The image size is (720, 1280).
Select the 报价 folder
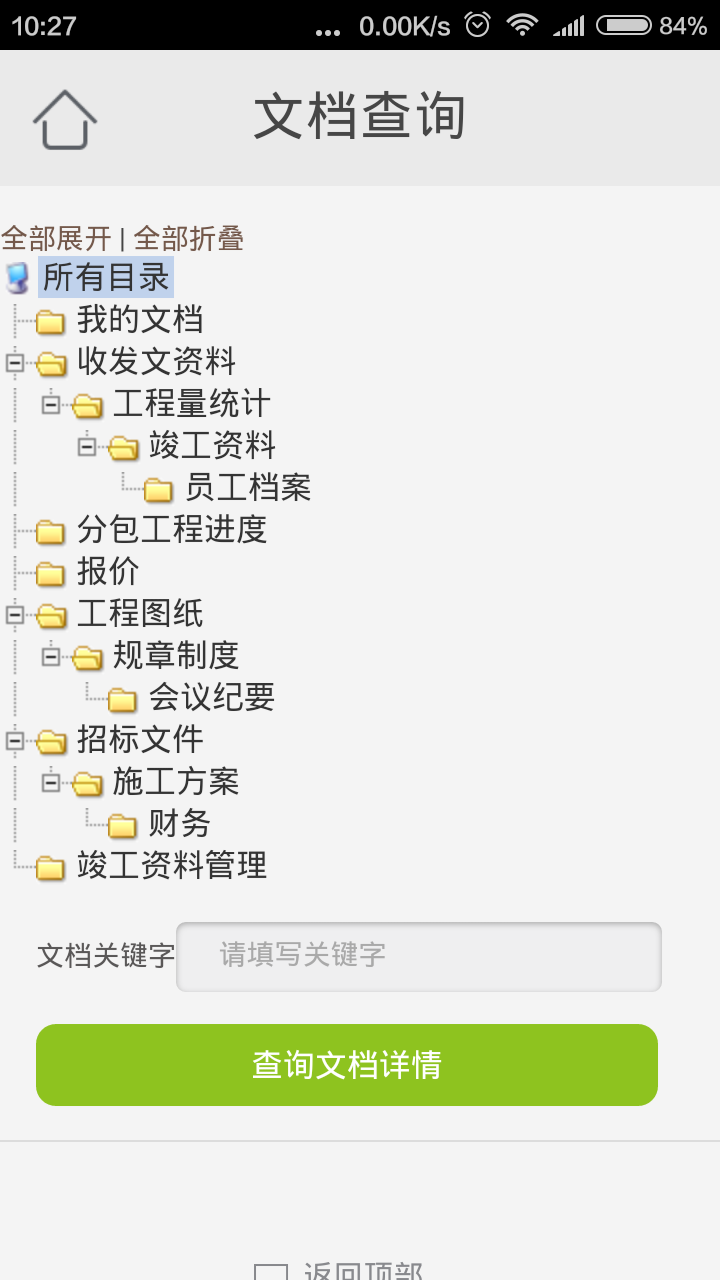pos(107,572)
